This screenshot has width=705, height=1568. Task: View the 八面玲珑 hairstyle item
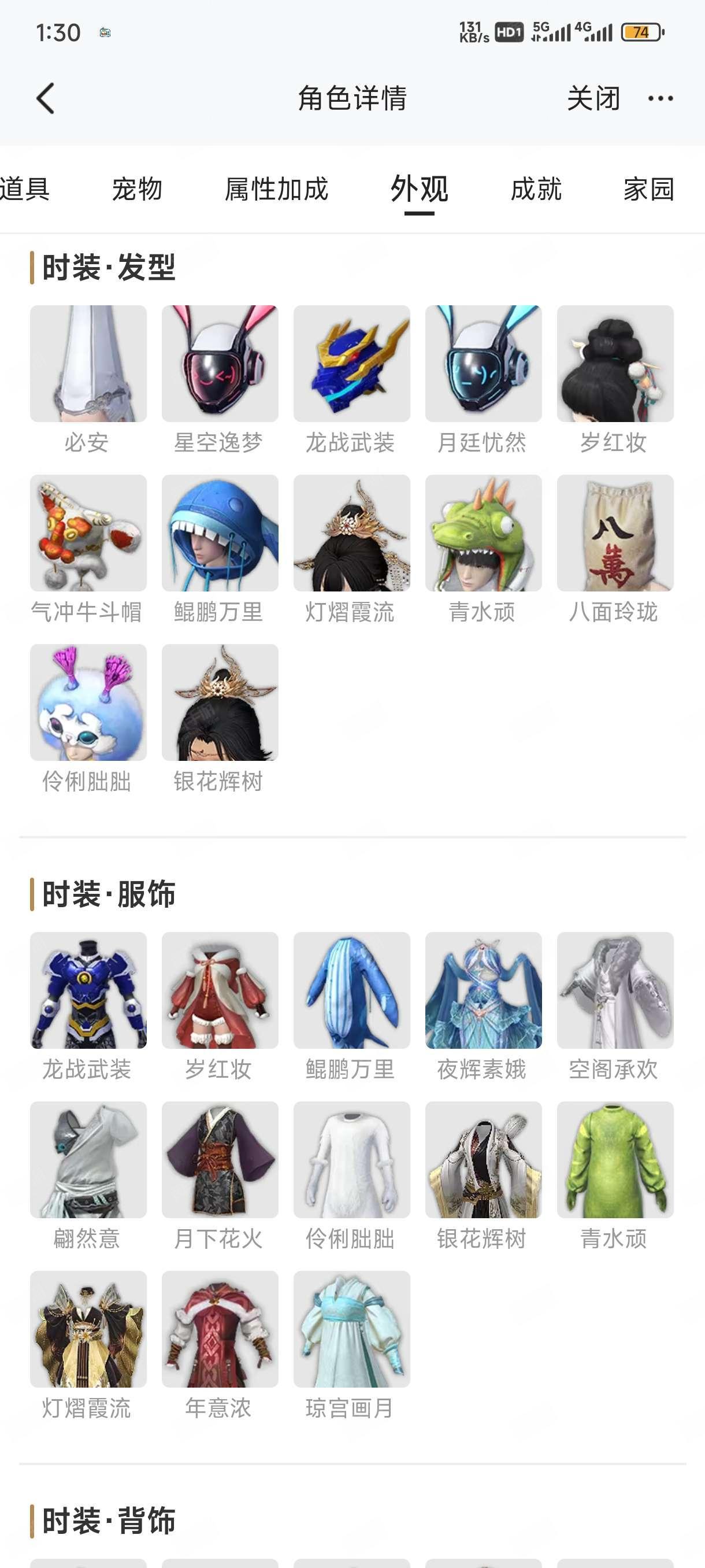[615, 533]
